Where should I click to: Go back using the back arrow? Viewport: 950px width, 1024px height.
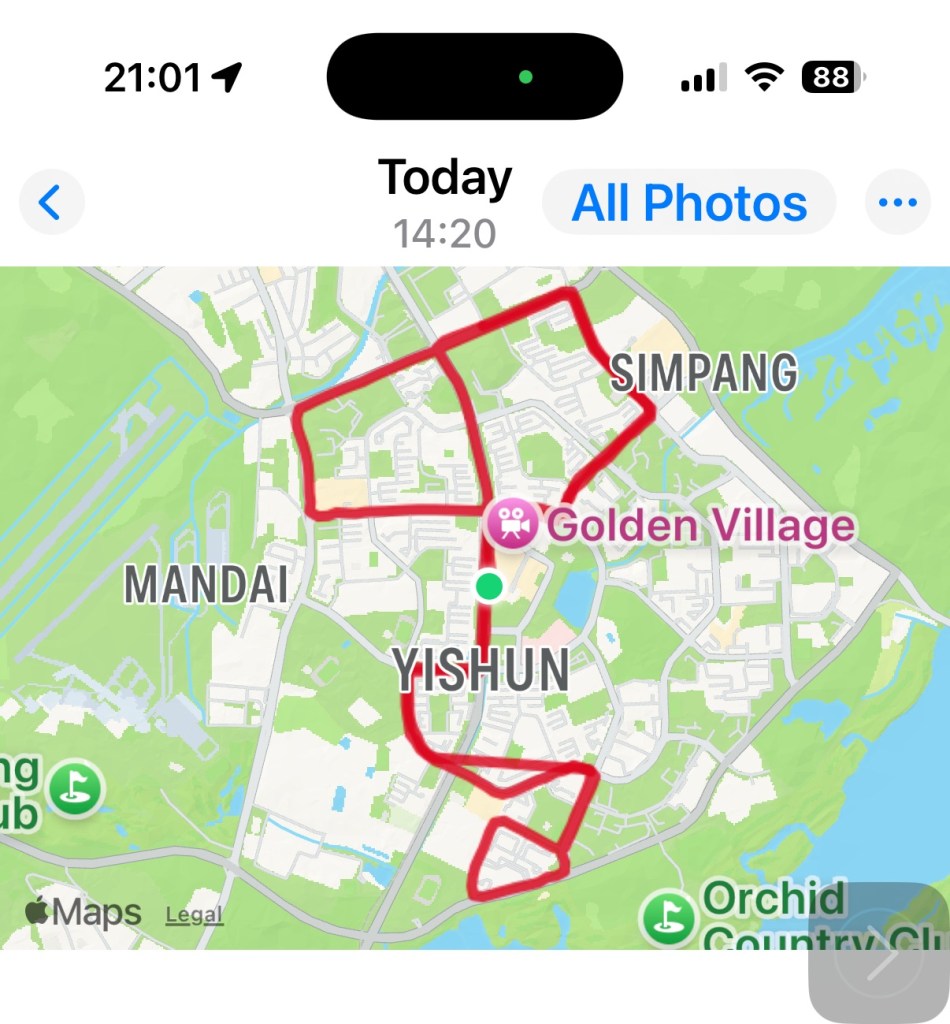pyautogui.click(x=51, y=203)
